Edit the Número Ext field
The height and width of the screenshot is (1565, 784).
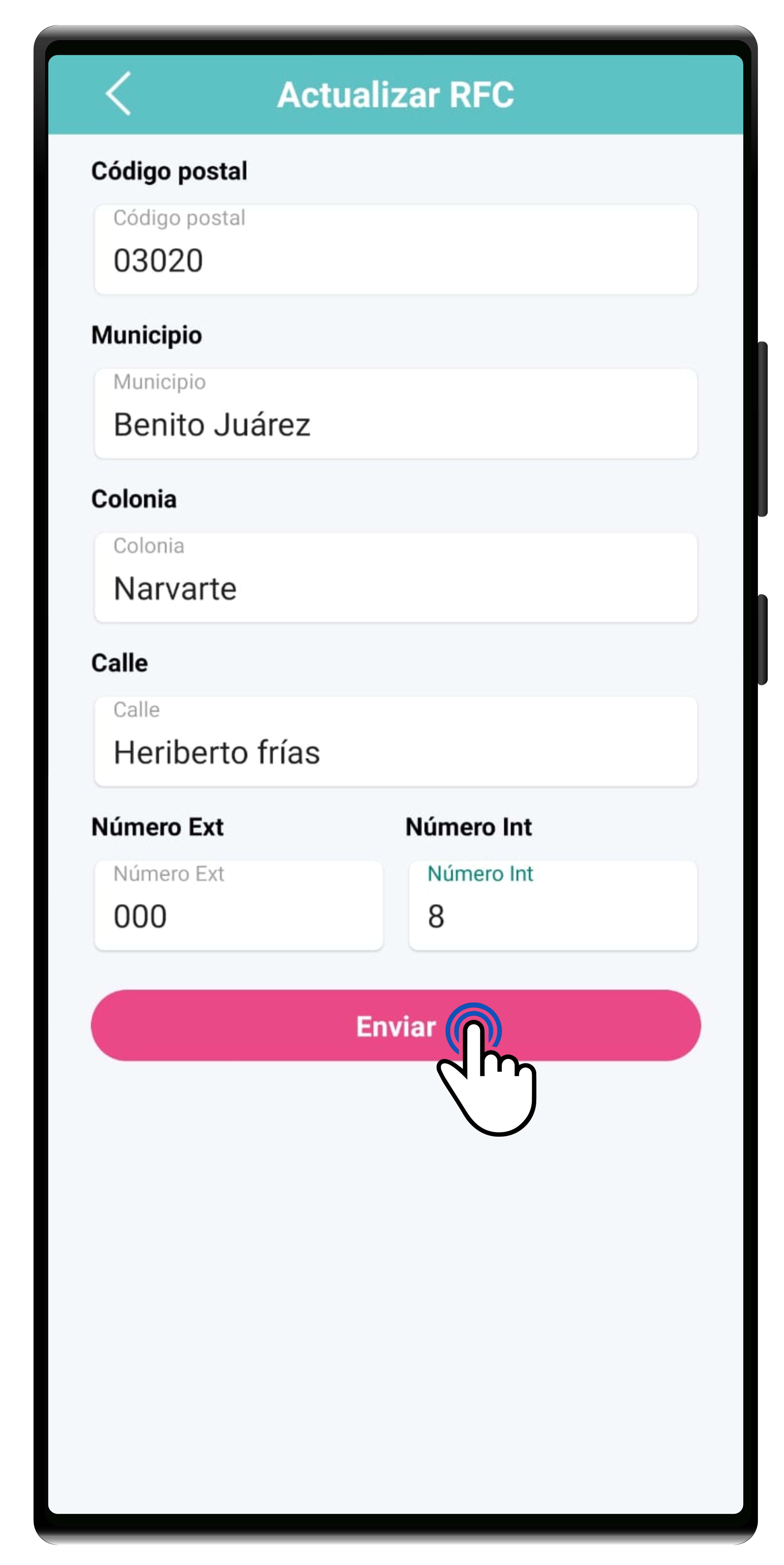238,905
